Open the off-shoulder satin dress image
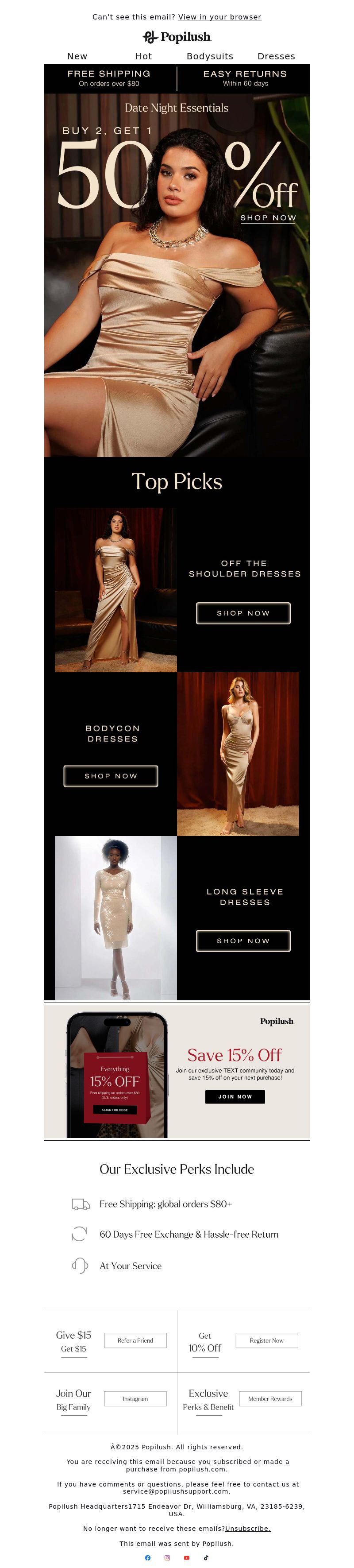 click(x=115, y=590)
